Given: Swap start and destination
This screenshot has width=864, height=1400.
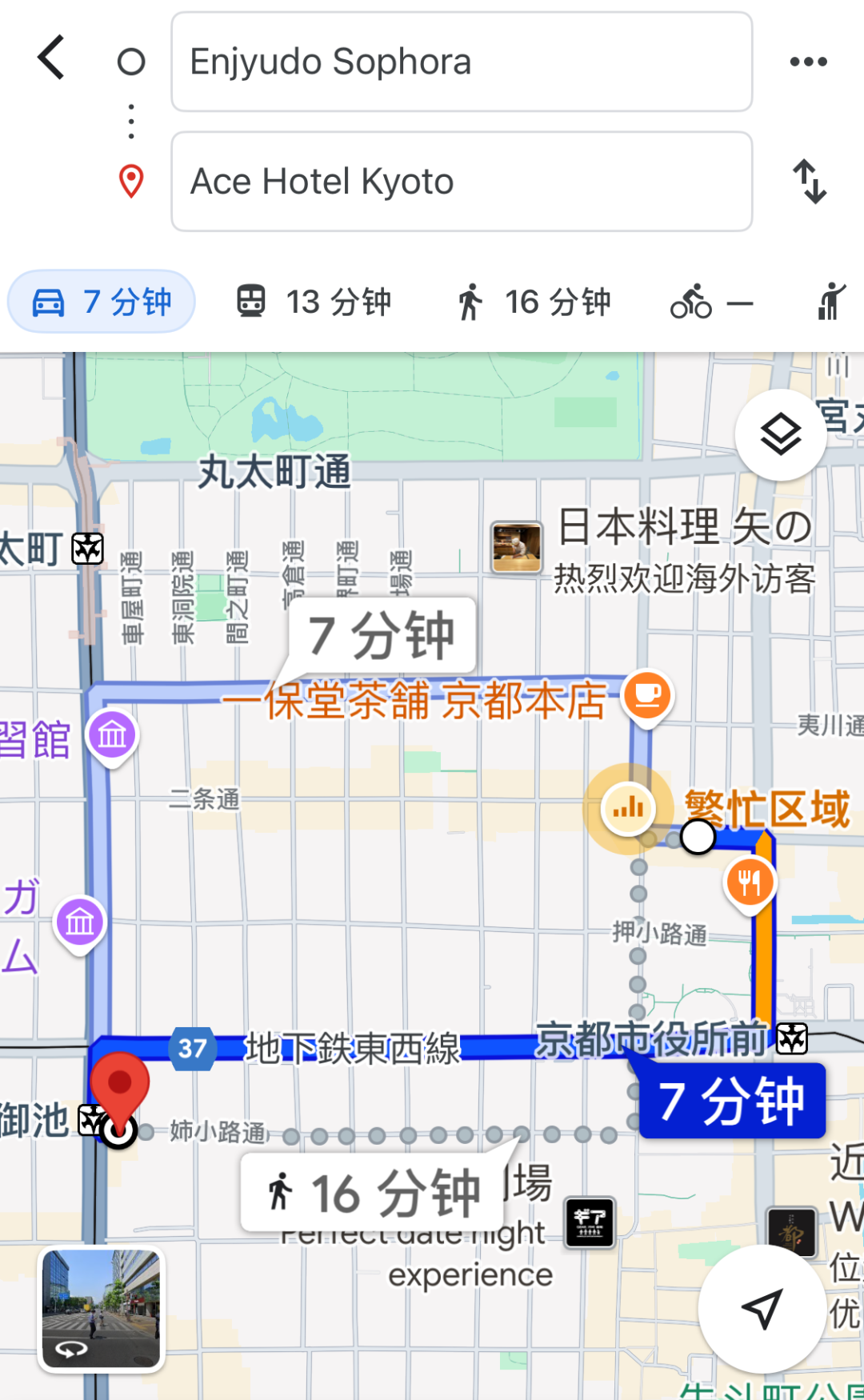Looking at the screenshot, I should coord(809,182).
